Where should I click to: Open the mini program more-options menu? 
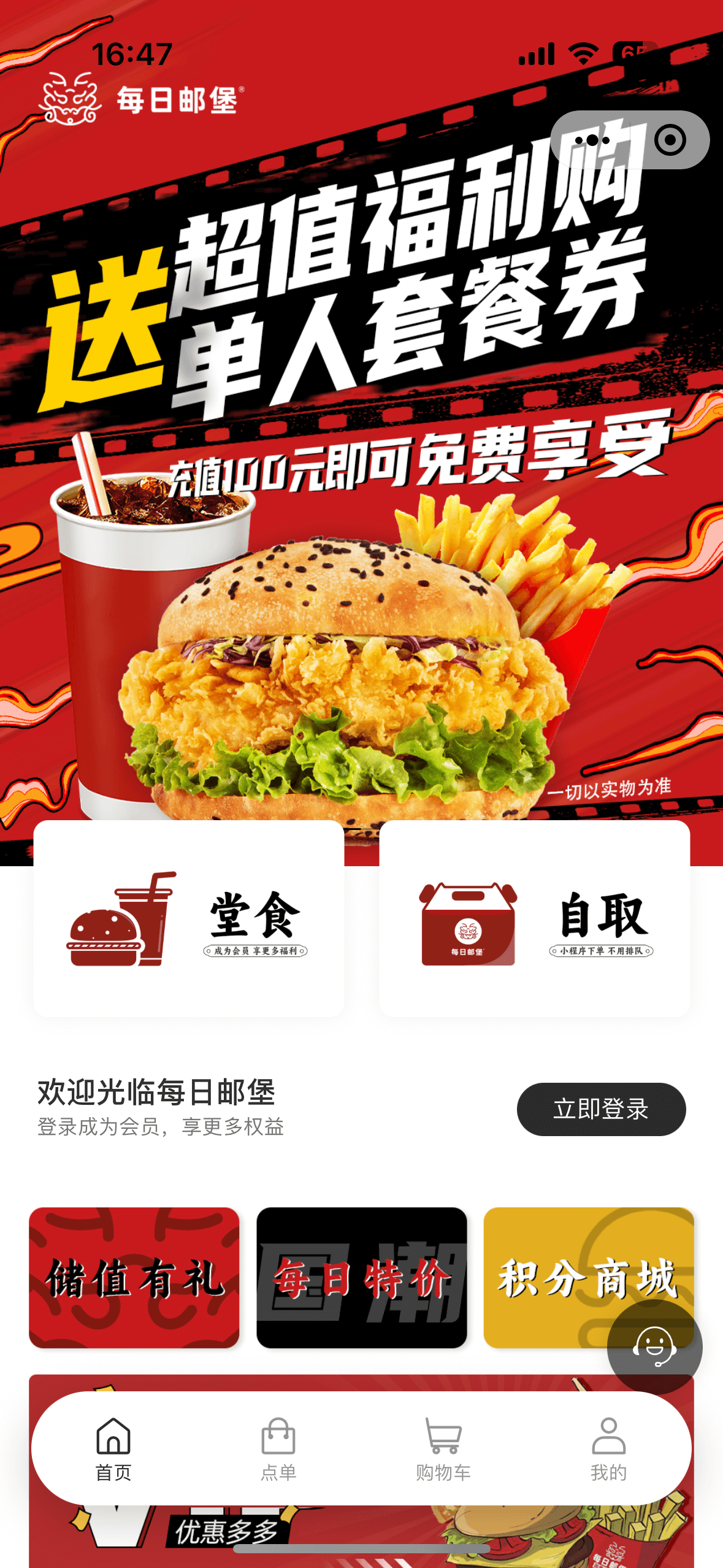(x=592, y=140)
